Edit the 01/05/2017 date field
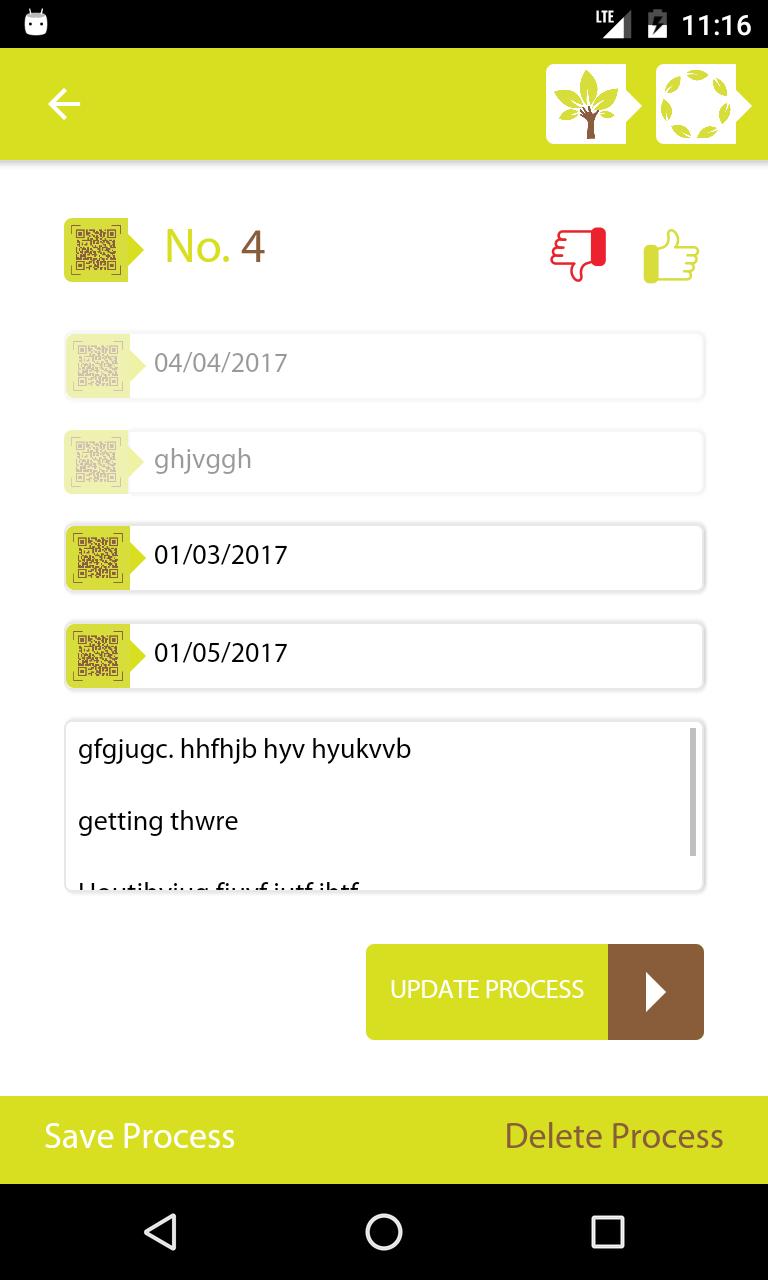Screen dimensions: 768x1280 point(414,654)
